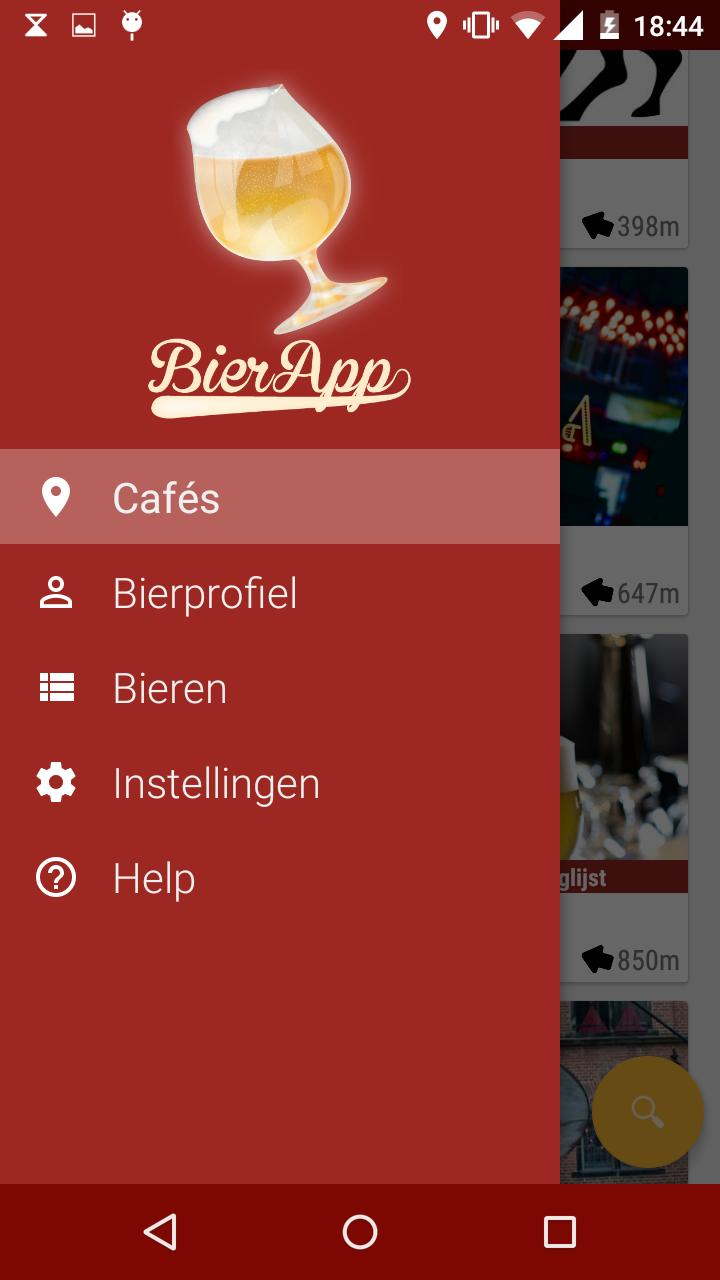Click the person icon beside Bierprofiel
720x1280 pixels.
[57, 592]
